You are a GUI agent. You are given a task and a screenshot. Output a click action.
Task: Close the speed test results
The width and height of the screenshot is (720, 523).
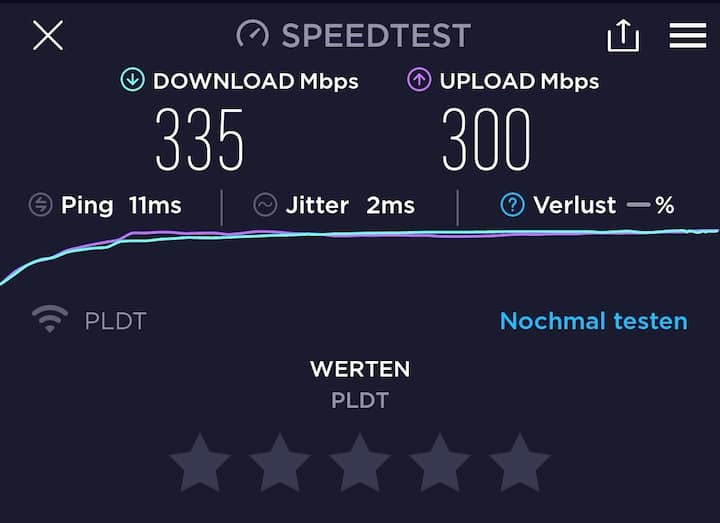tap(47, 36)
